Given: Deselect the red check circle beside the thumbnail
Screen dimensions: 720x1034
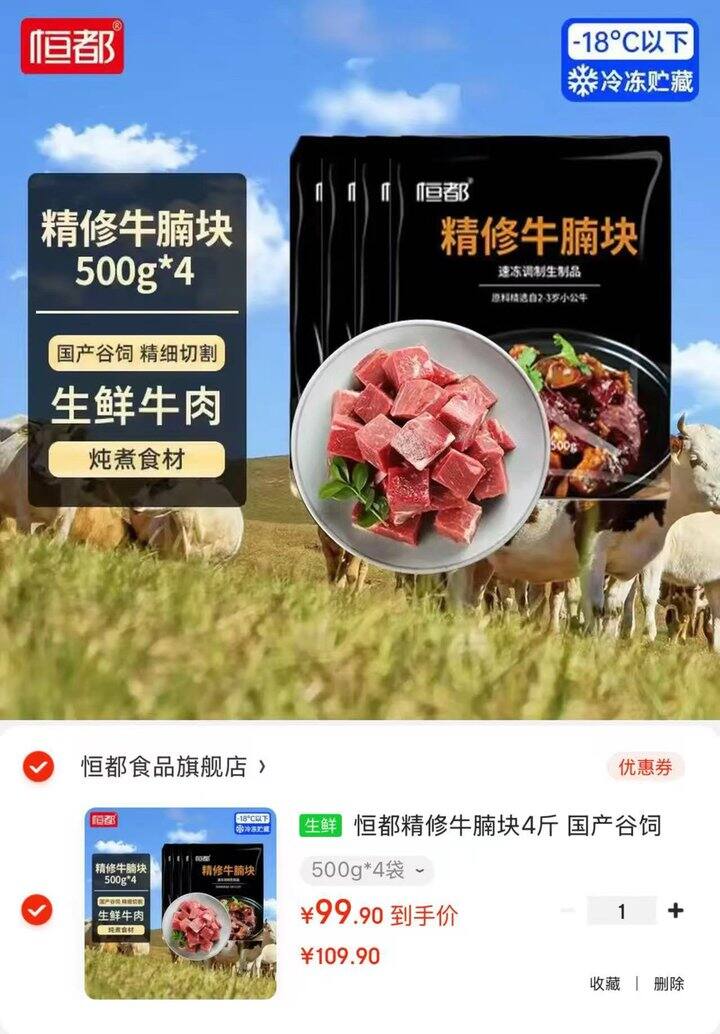Looking at the screenshot, I should (37, 910).
